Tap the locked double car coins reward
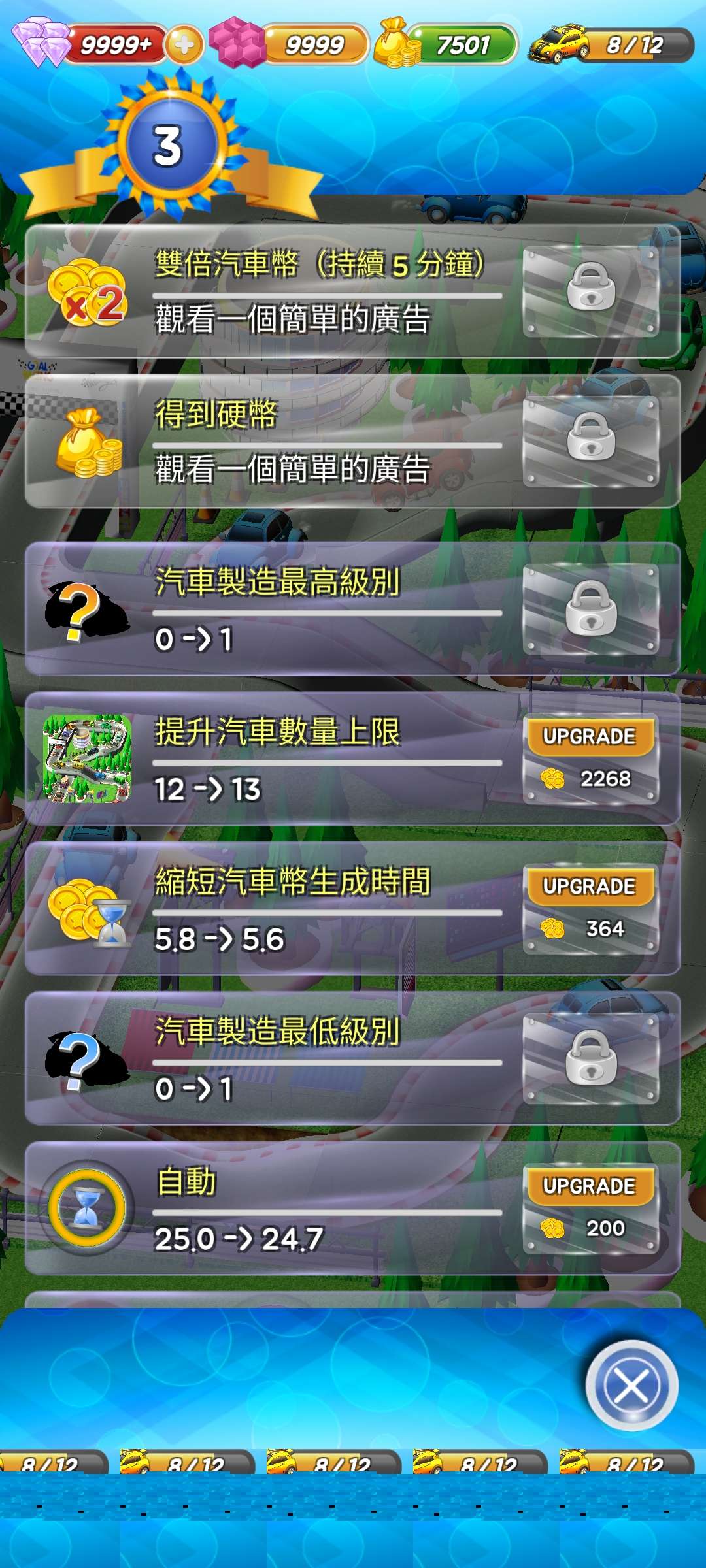This screenshot has height=1568, width=706. pos(590,291)
